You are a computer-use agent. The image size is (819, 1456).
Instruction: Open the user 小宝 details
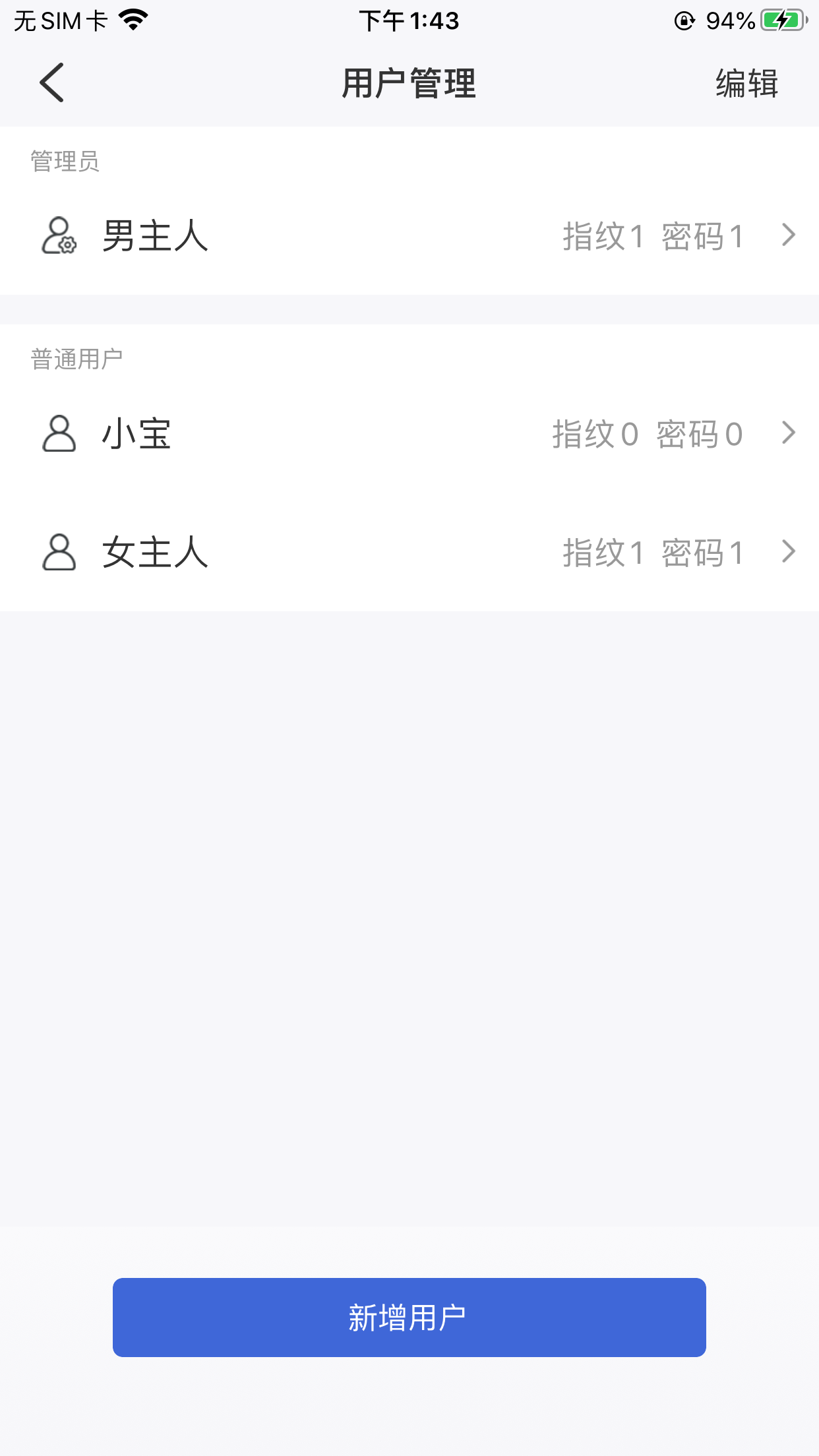pos(409,433)
